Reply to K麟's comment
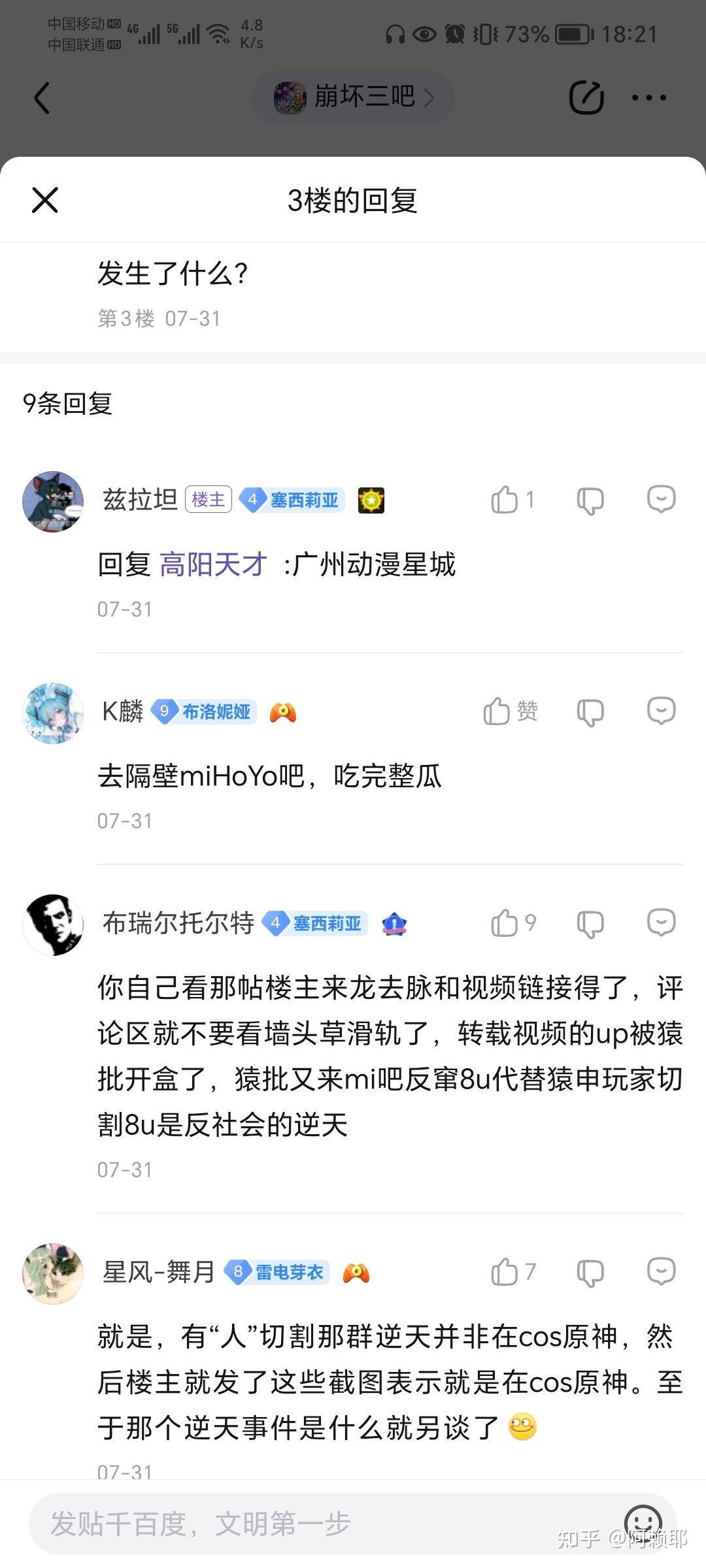 pos(661,711)
